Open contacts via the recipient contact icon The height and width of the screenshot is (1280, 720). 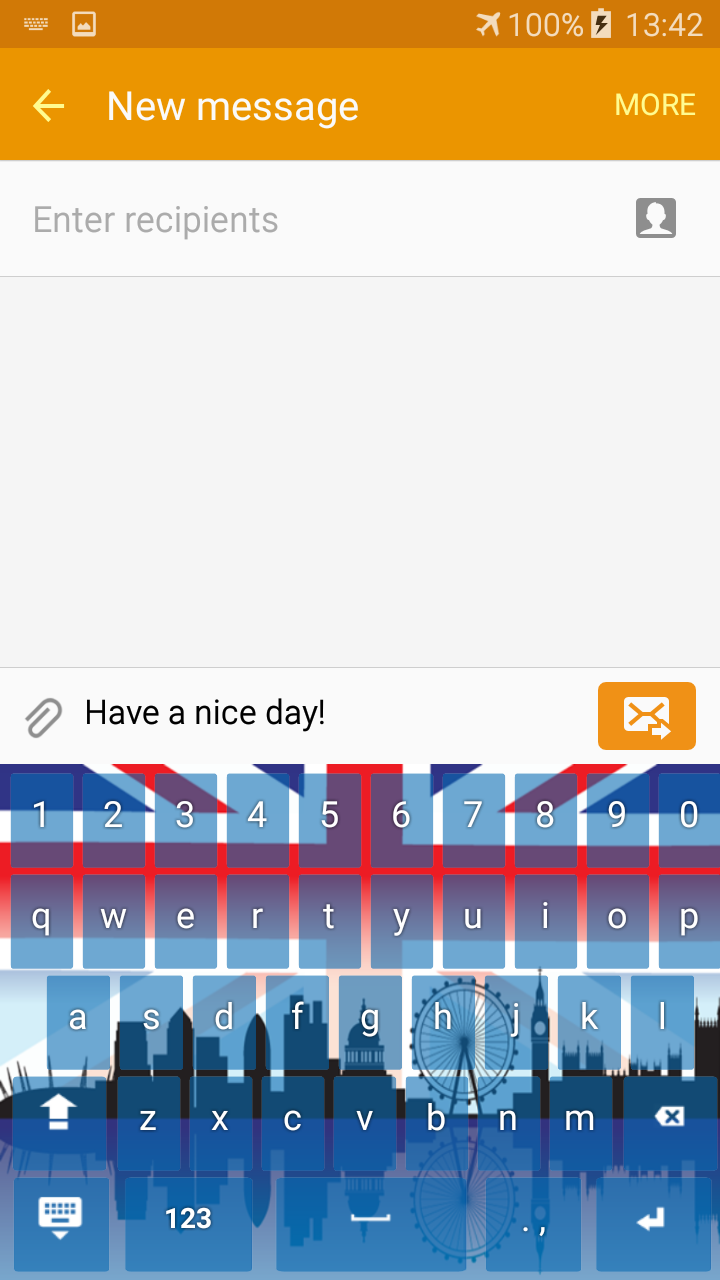coord(656,218)
